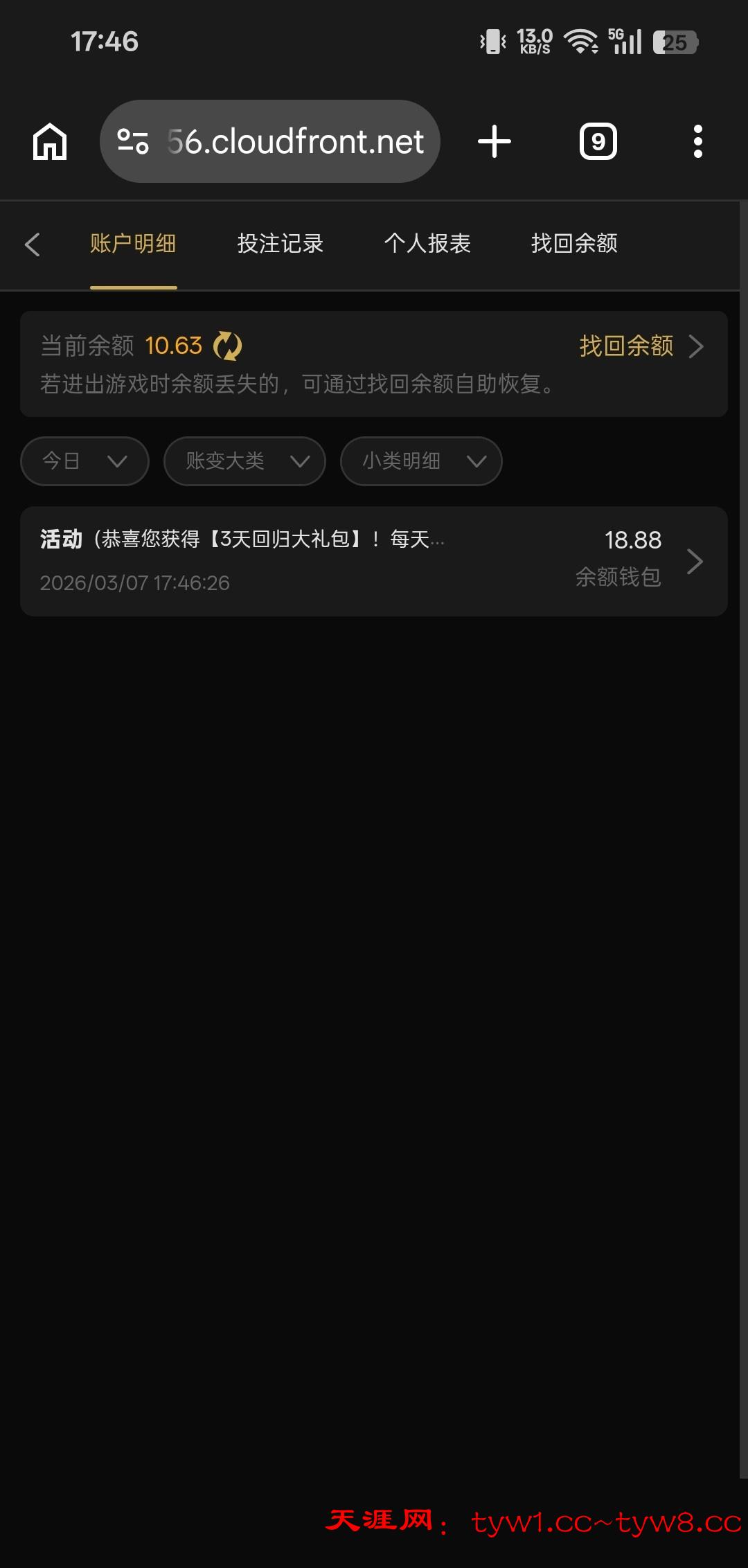This screenshot has width=748, height=1568.
Task: Expand the 小类明细 filter dropdown
Action: [x=421, y=461]
